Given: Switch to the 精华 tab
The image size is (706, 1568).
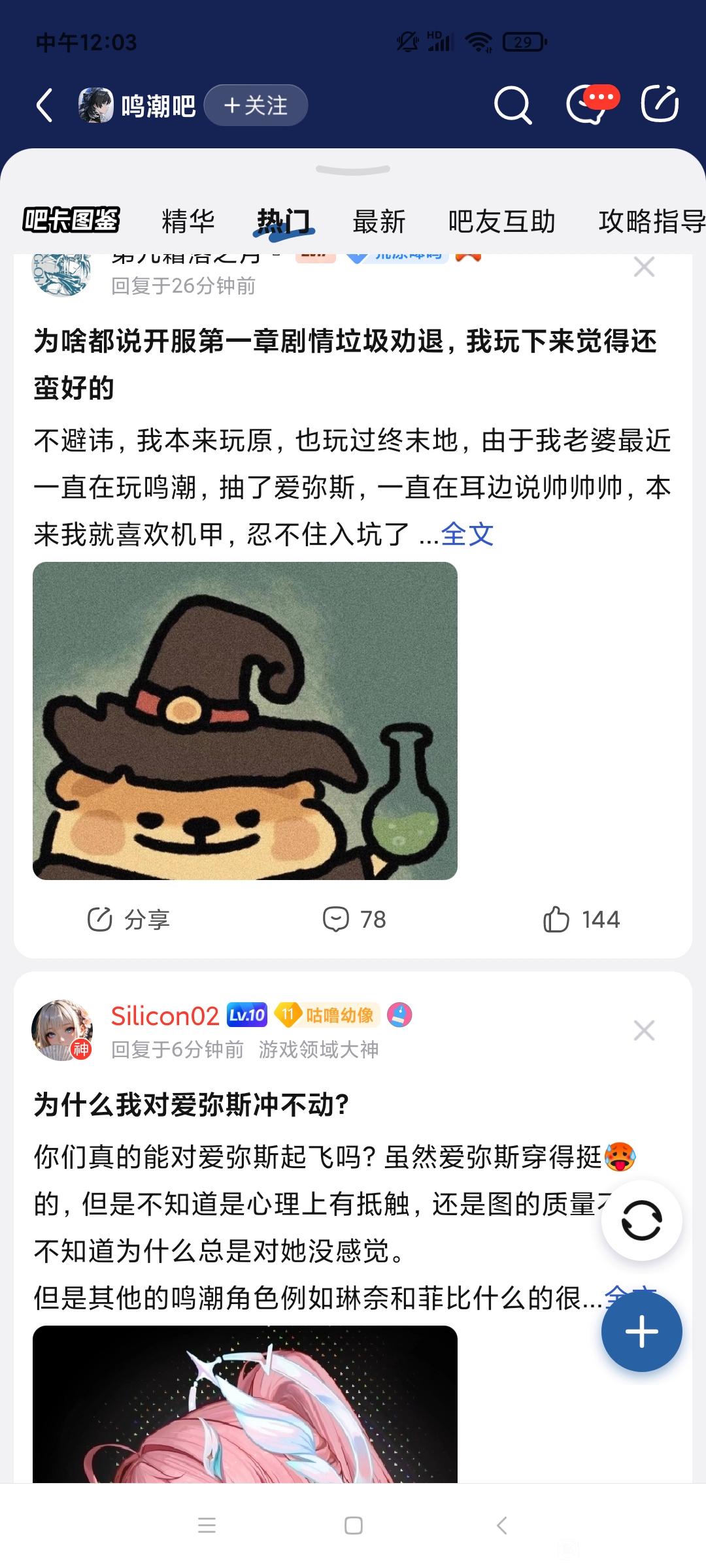Looking at the screenshot, I should pos(188,221).
